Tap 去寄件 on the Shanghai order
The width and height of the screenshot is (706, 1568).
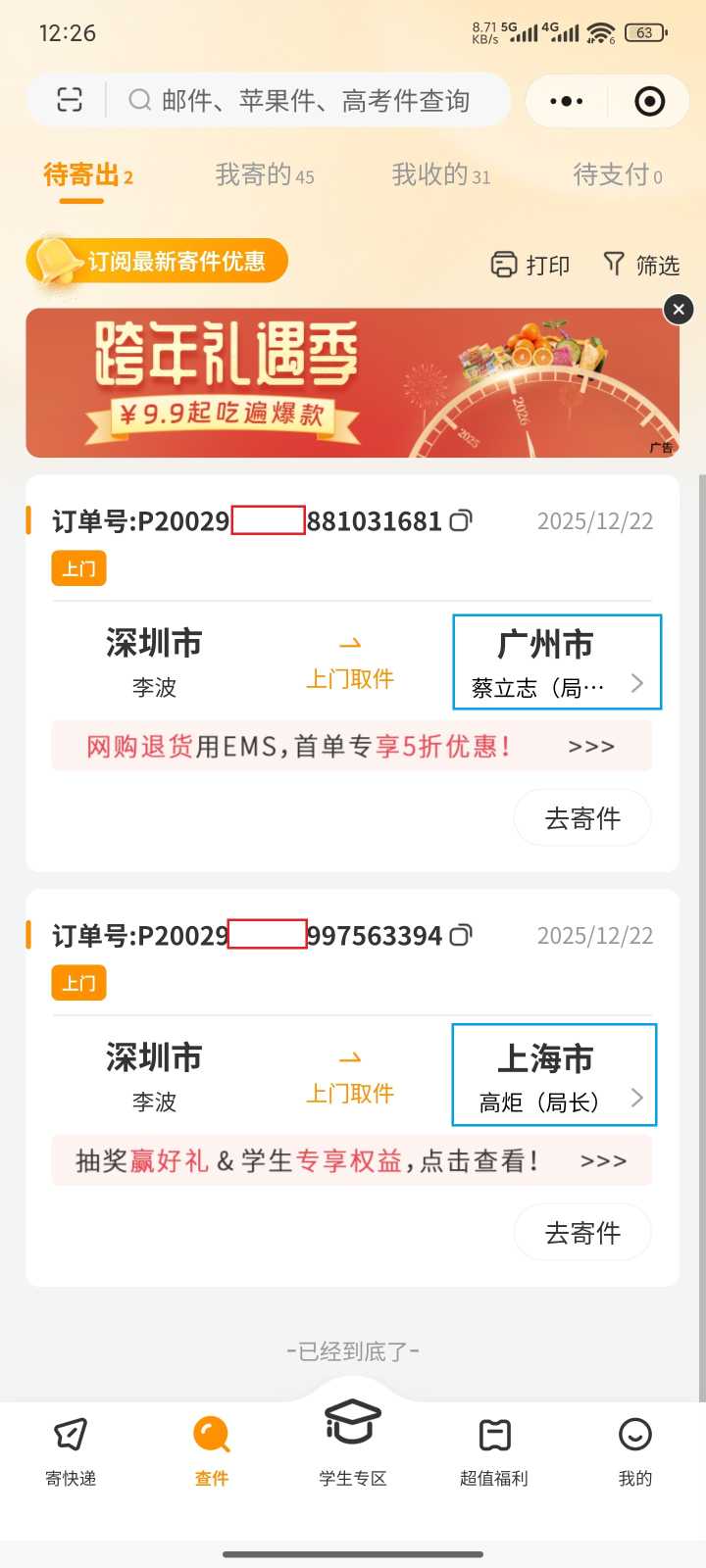click(582, 1232)
